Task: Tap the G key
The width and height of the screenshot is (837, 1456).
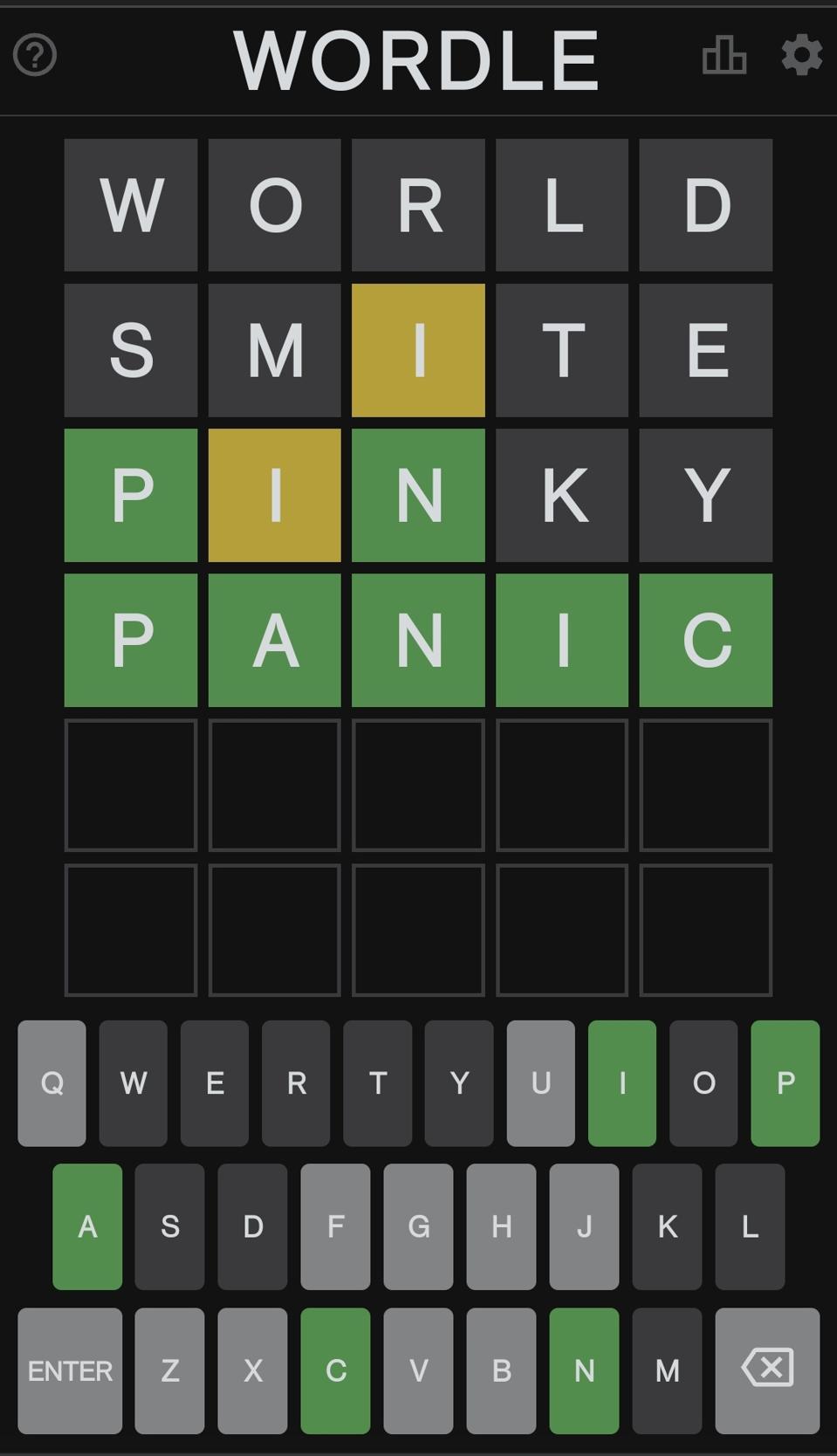Action: tap(418, 1226)
